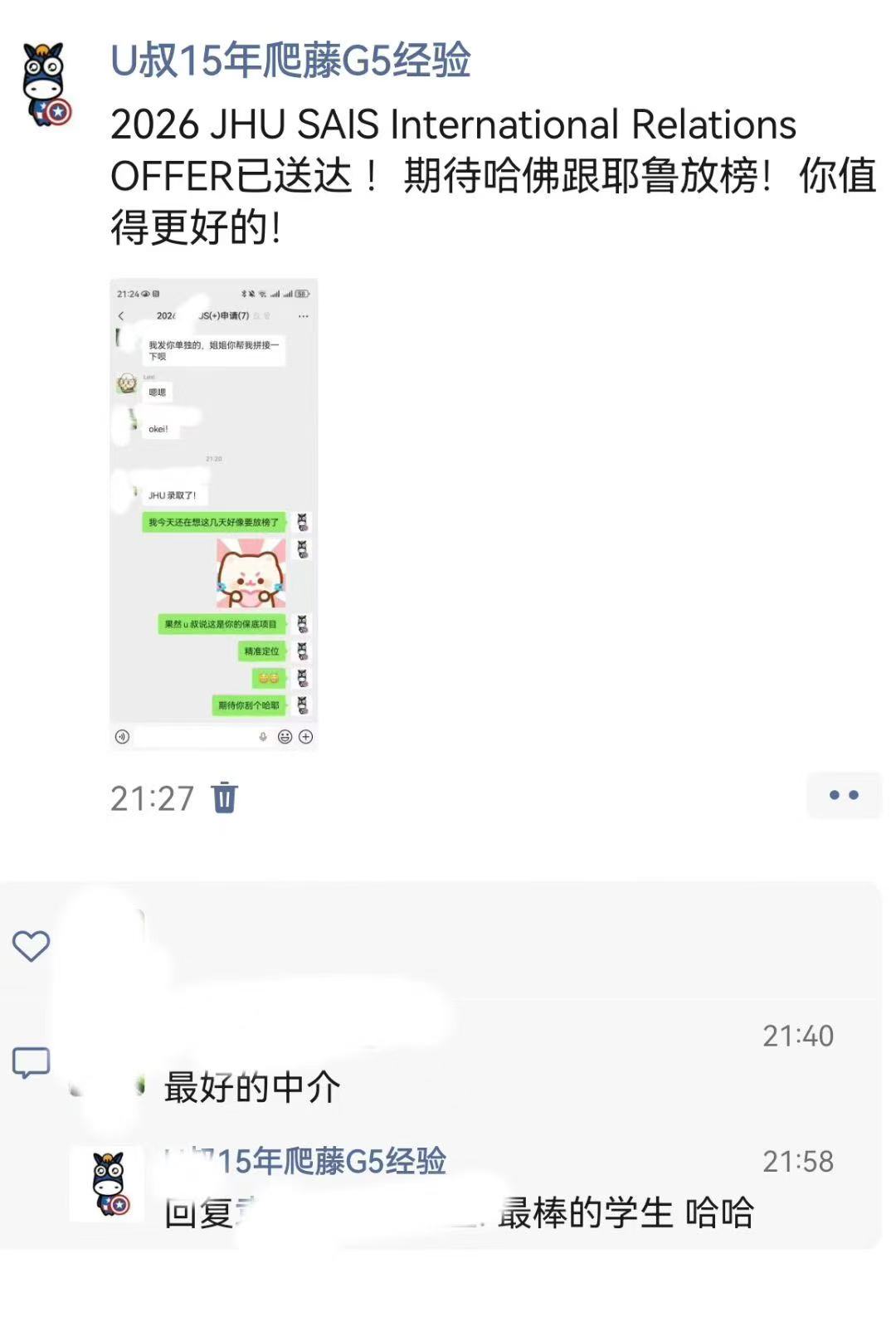Delete this post with the trash icon
This screenshot has height=1341, width=896.
point(225,797)
